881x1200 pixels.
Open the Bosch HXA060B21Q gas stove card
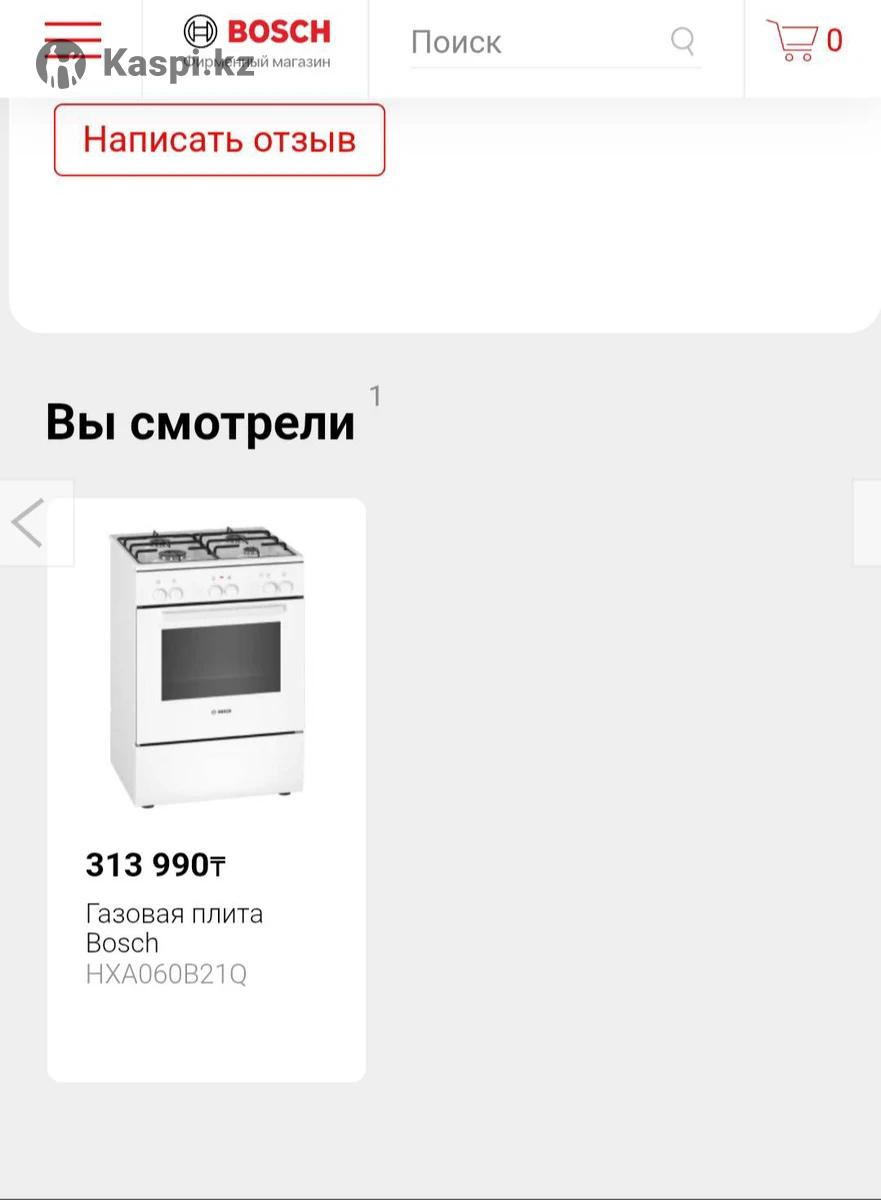pos(206,788)
